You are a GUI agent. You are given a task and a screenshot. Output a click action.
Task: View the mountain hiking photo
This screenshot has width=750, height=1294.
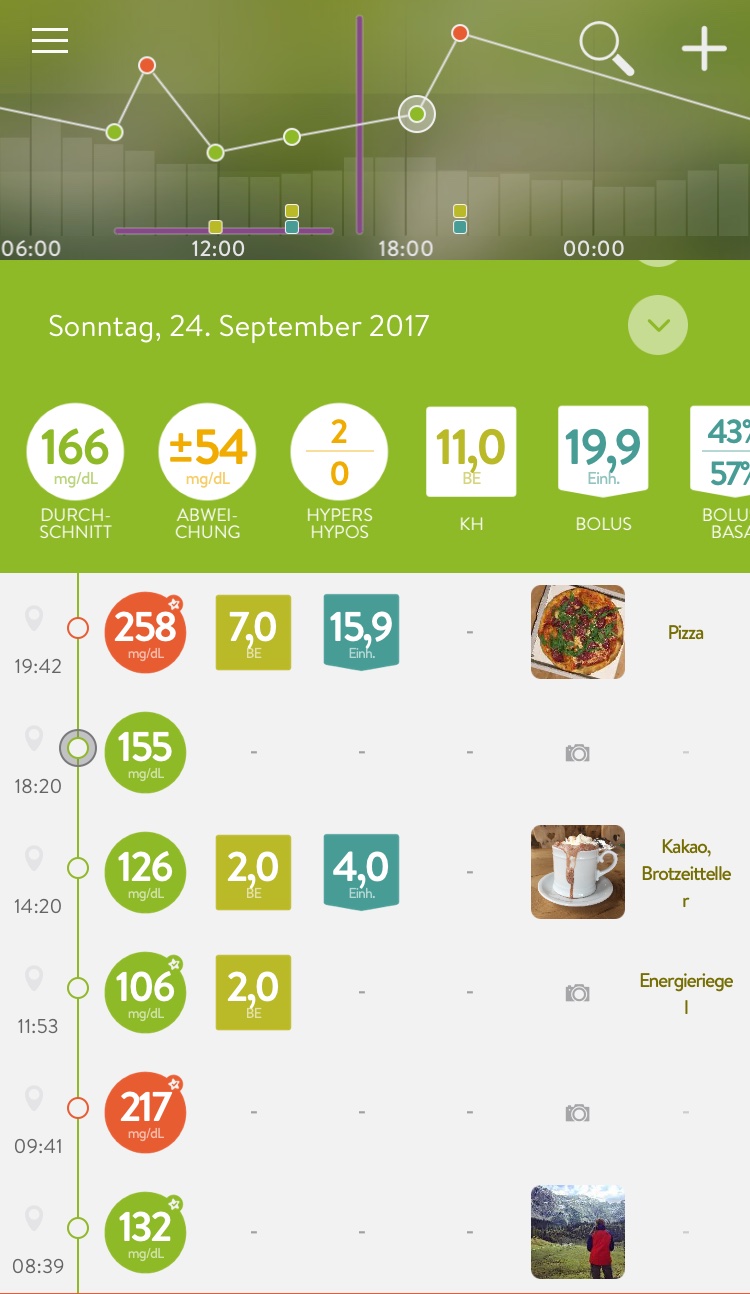(578, 1232)
